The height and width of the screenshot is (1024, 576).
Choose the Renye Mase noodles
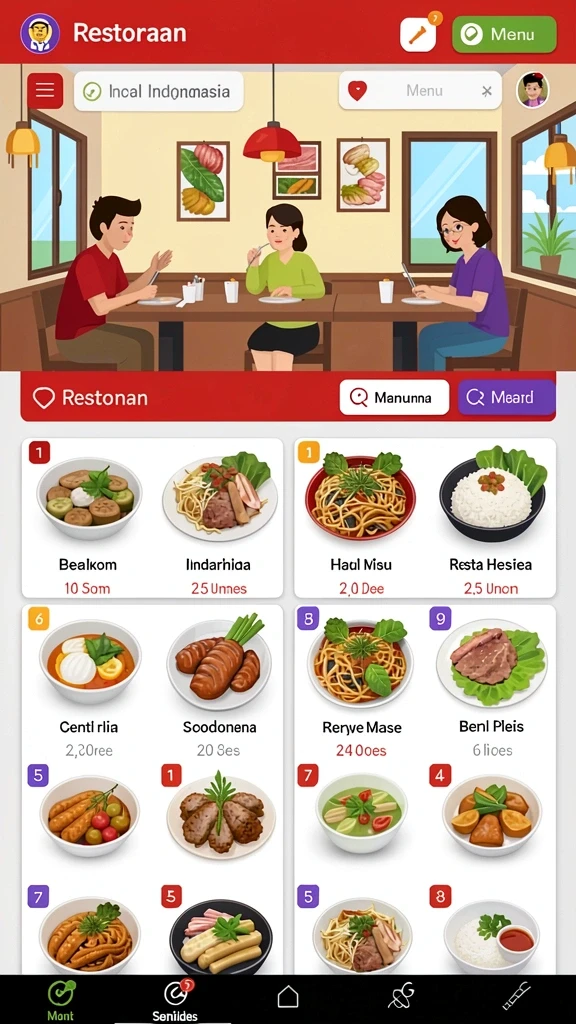pos(361,682)
